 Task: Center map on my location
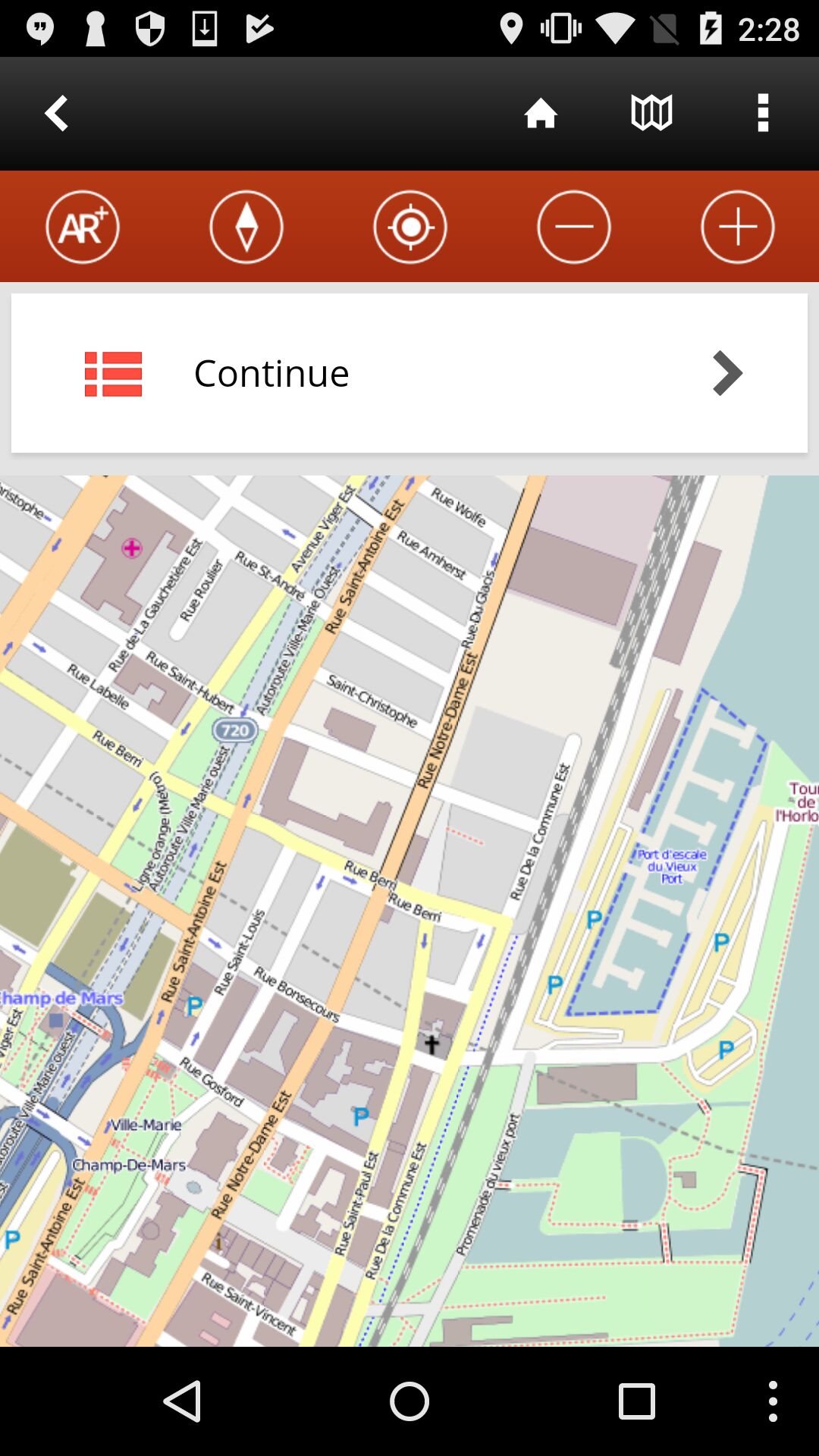coord(410,227)
